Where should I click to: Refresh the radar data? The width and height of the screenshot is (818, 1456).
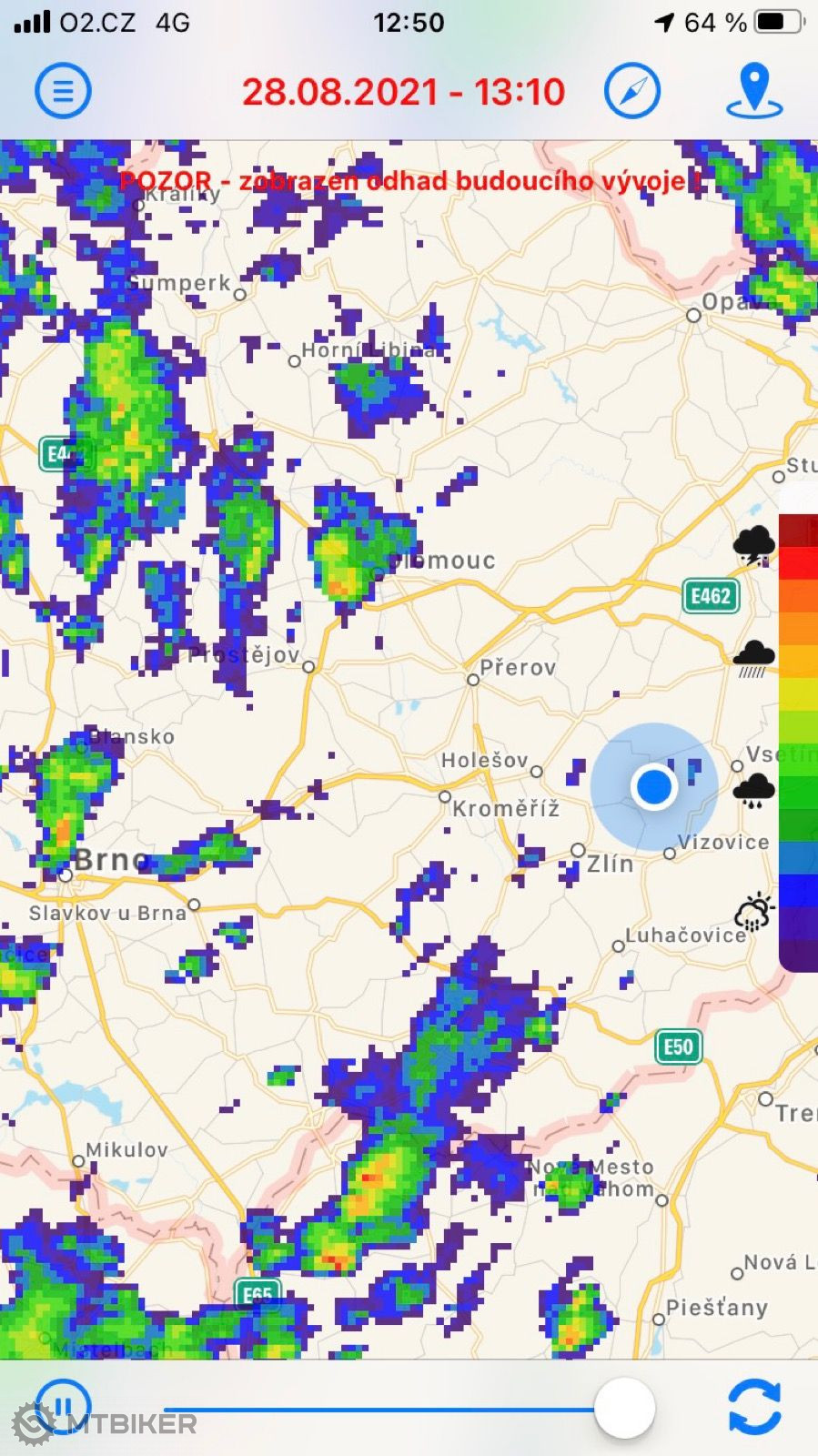pos(754,1407)
